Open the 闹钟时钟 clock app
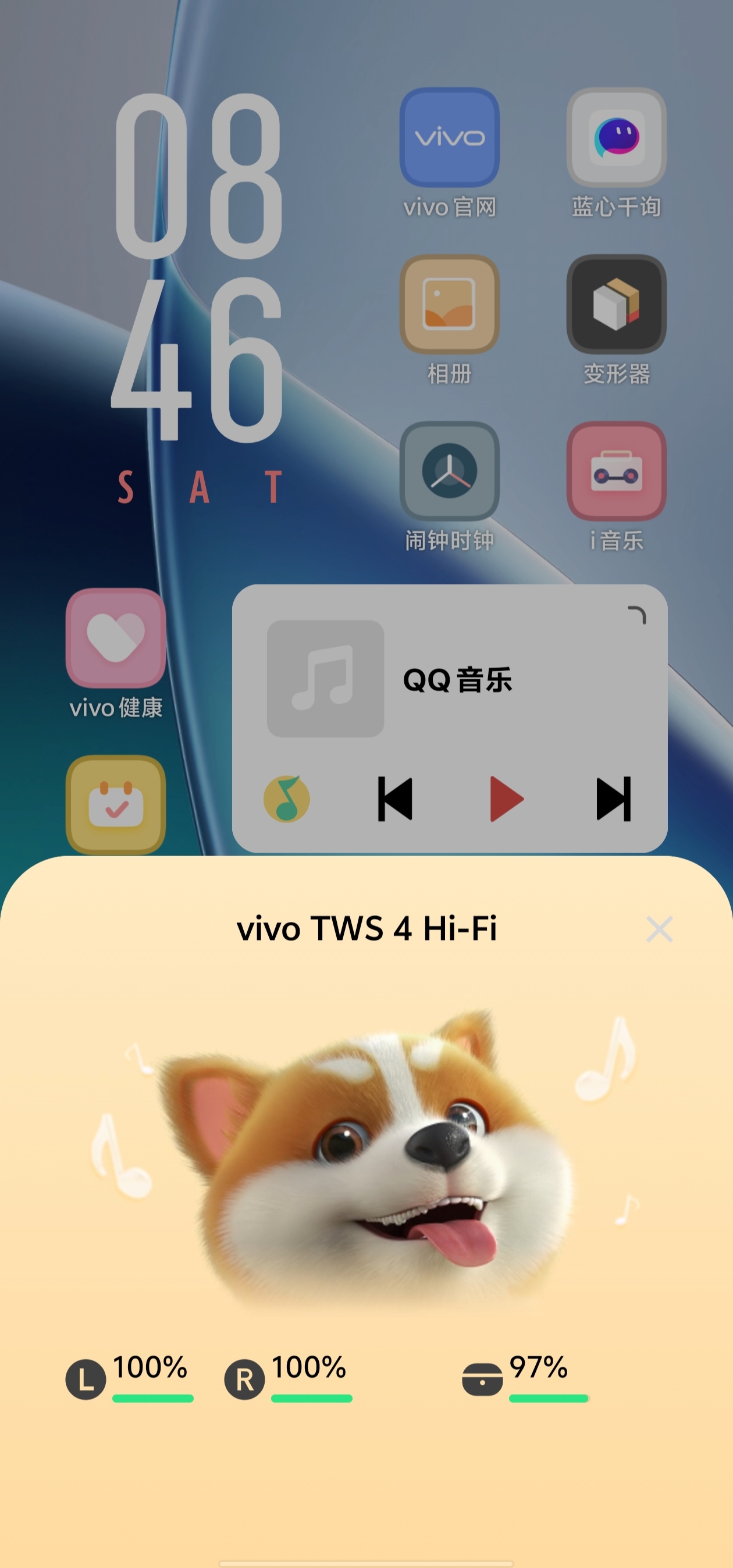This screenshot has width=733, height=1568. tap(449, 471)
